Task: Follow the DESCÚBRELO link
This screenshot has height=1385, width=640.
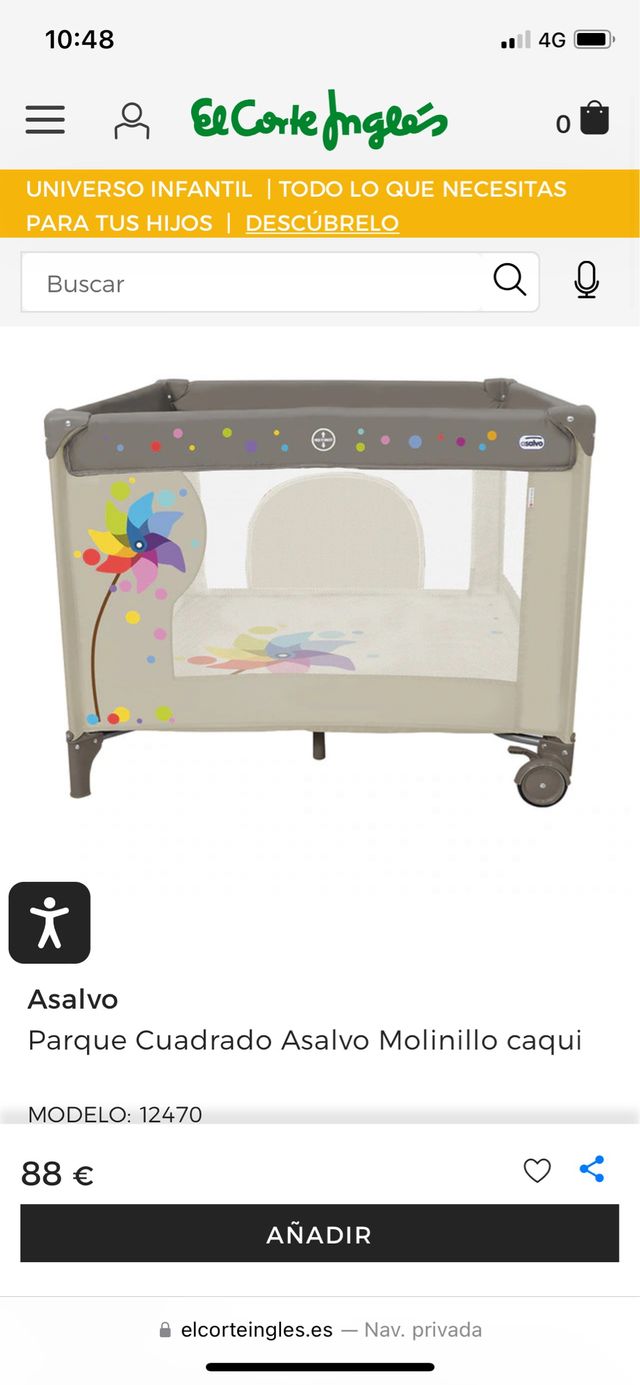Action: tap(322, 223)
